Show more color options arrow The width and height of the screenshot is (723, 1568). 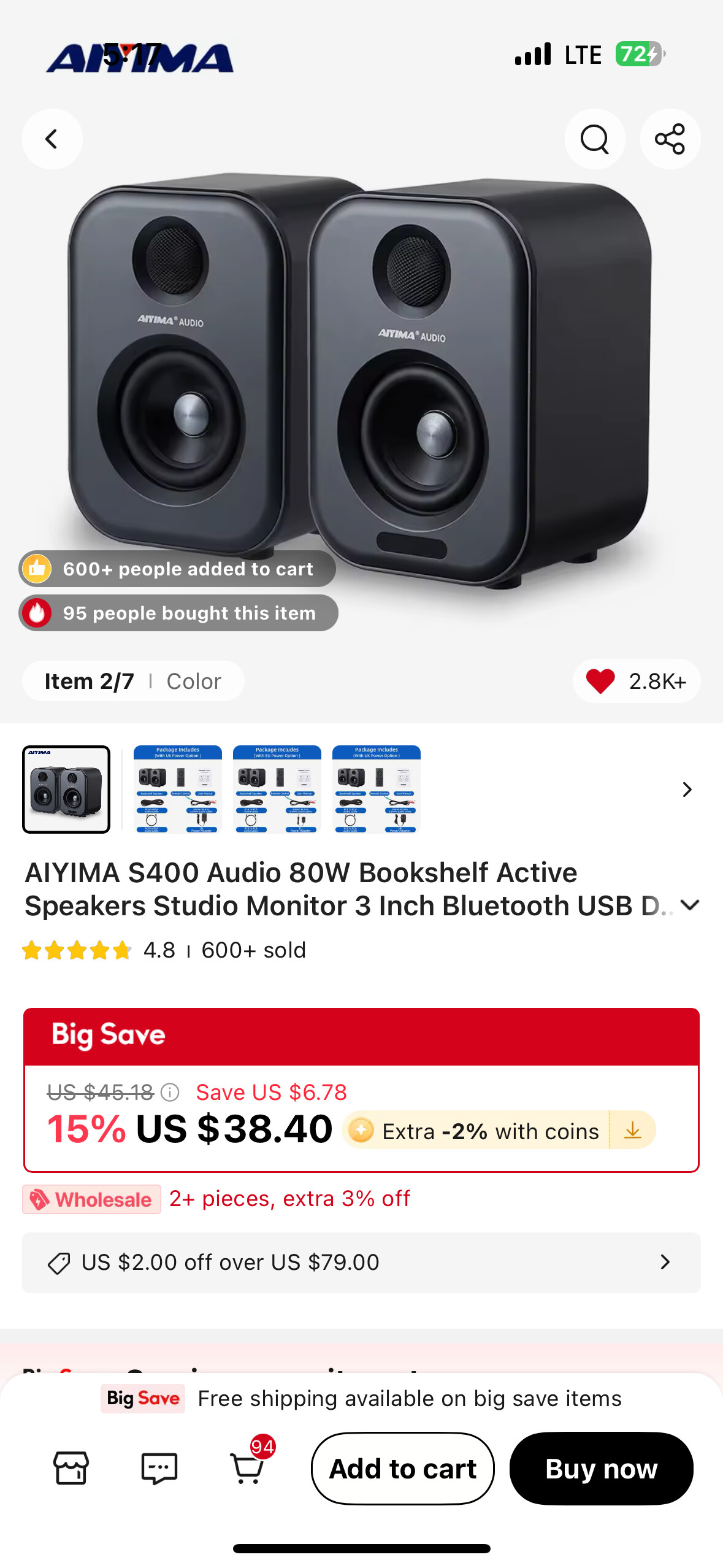point(687,790)
